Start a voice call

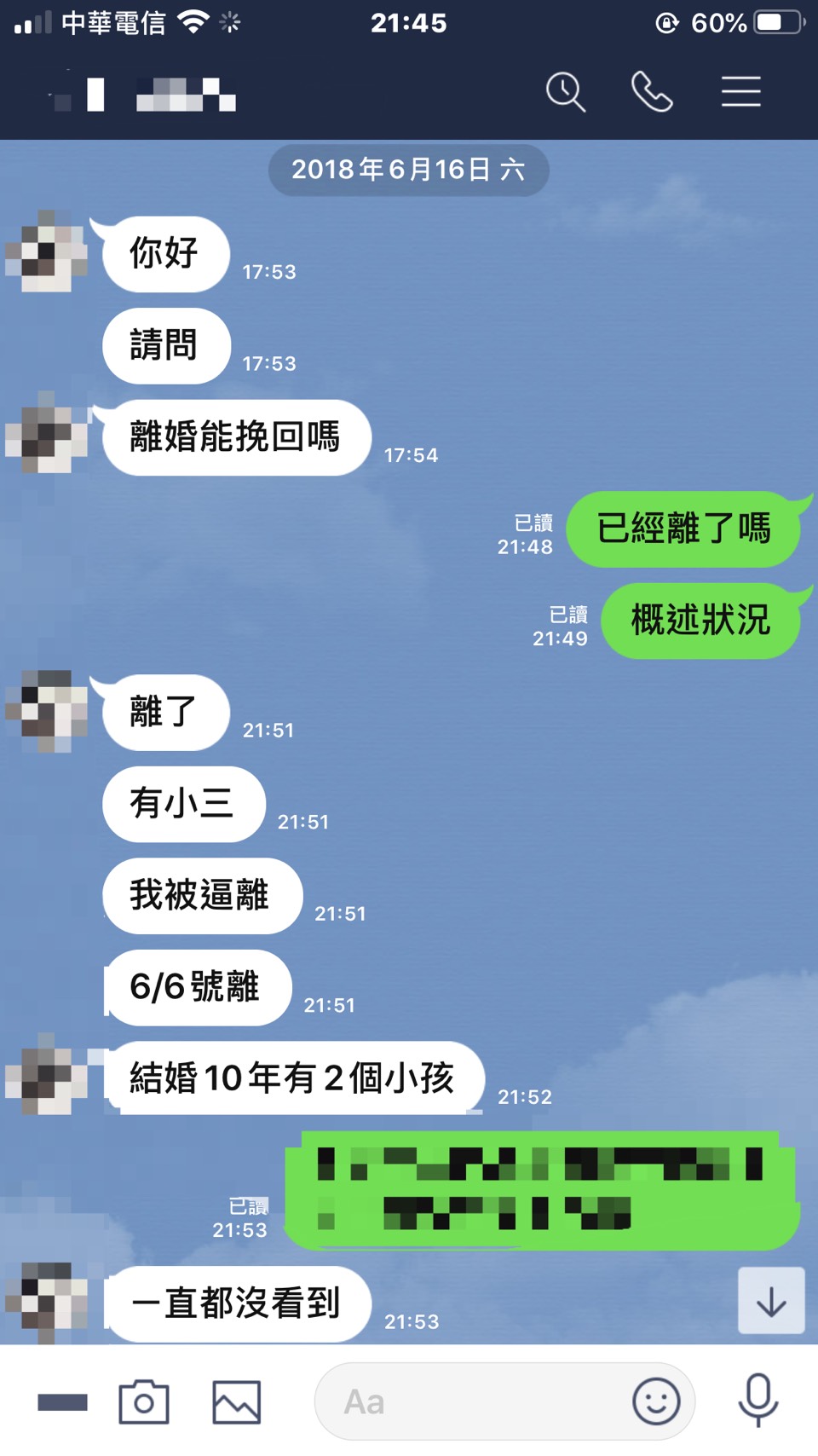[652, 92]
